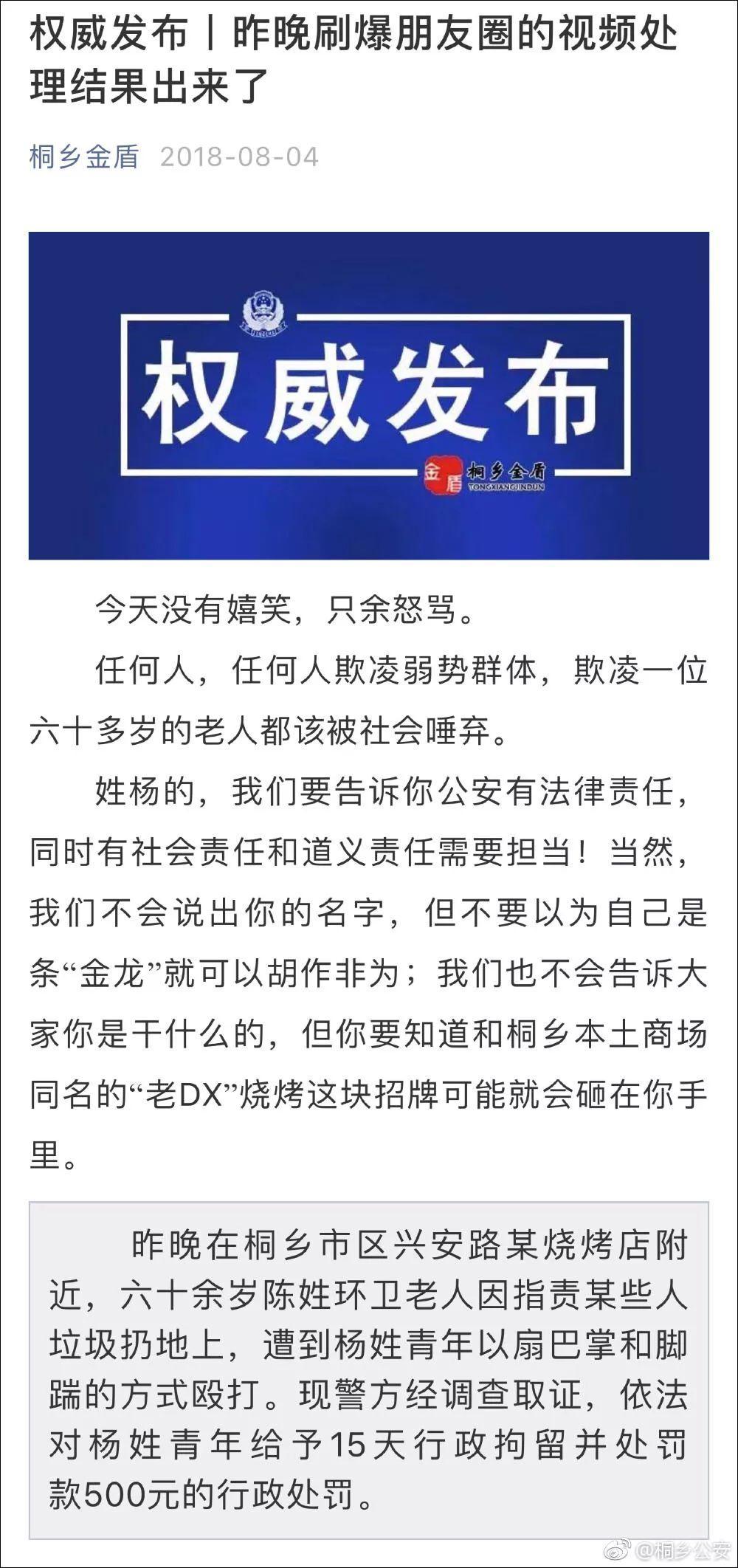Open the 桐乡金盾 account link
Image resolution: width=738 pixels, height=1568 pixels.
84,157
